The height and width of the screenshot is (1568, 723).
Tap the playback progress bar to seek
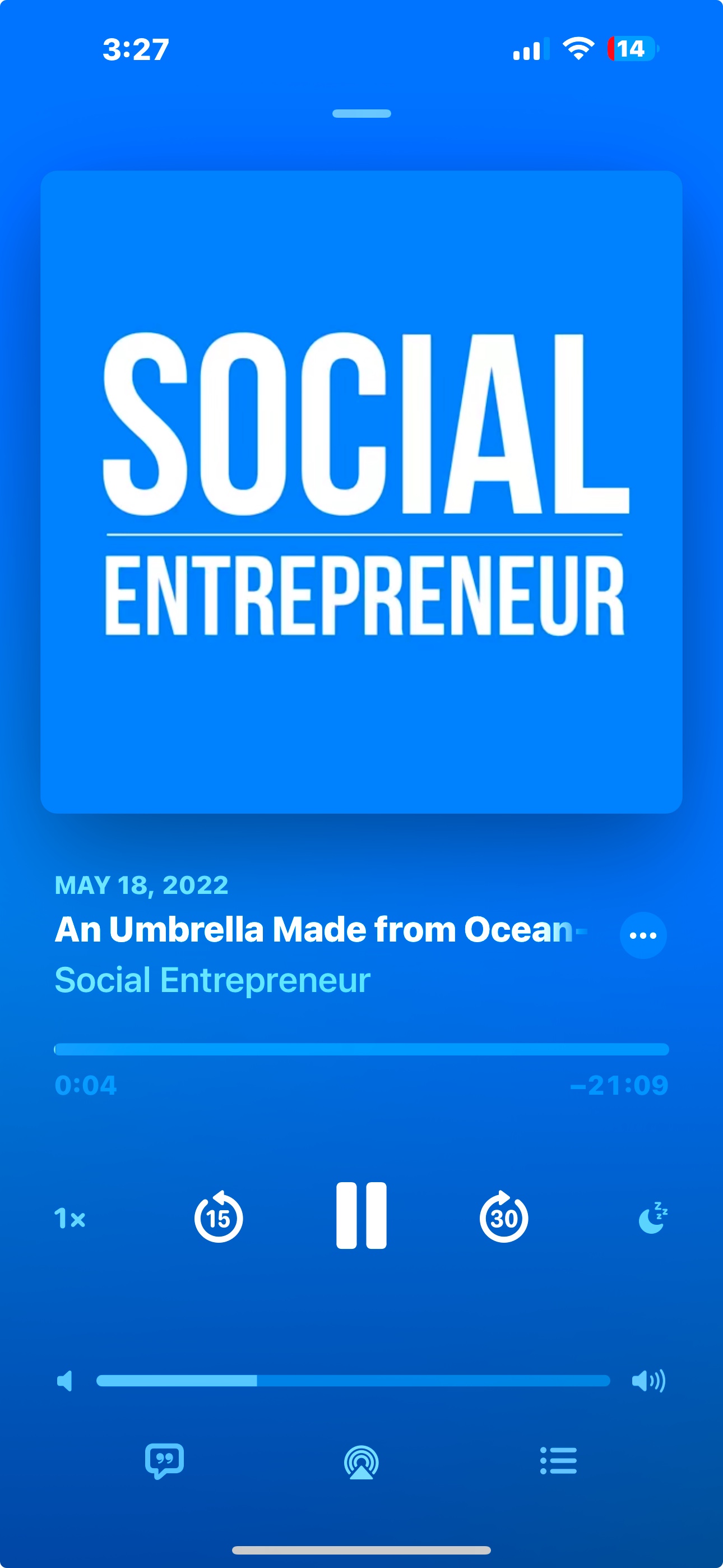click(x=361, y=1049)
